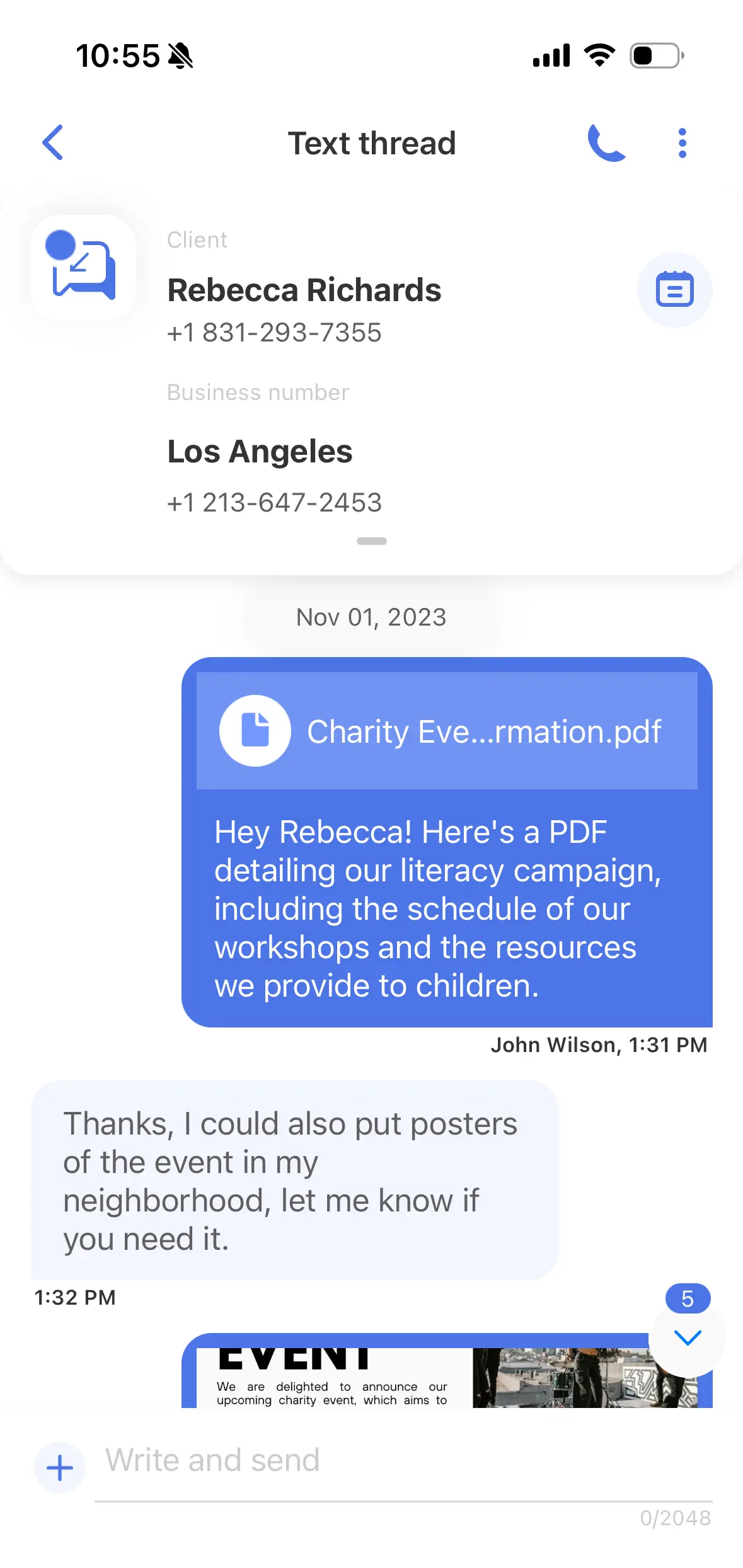This screenshot has width=743, height=1568.
Task: Focus the Write and send field
Action: point(403,1461)
